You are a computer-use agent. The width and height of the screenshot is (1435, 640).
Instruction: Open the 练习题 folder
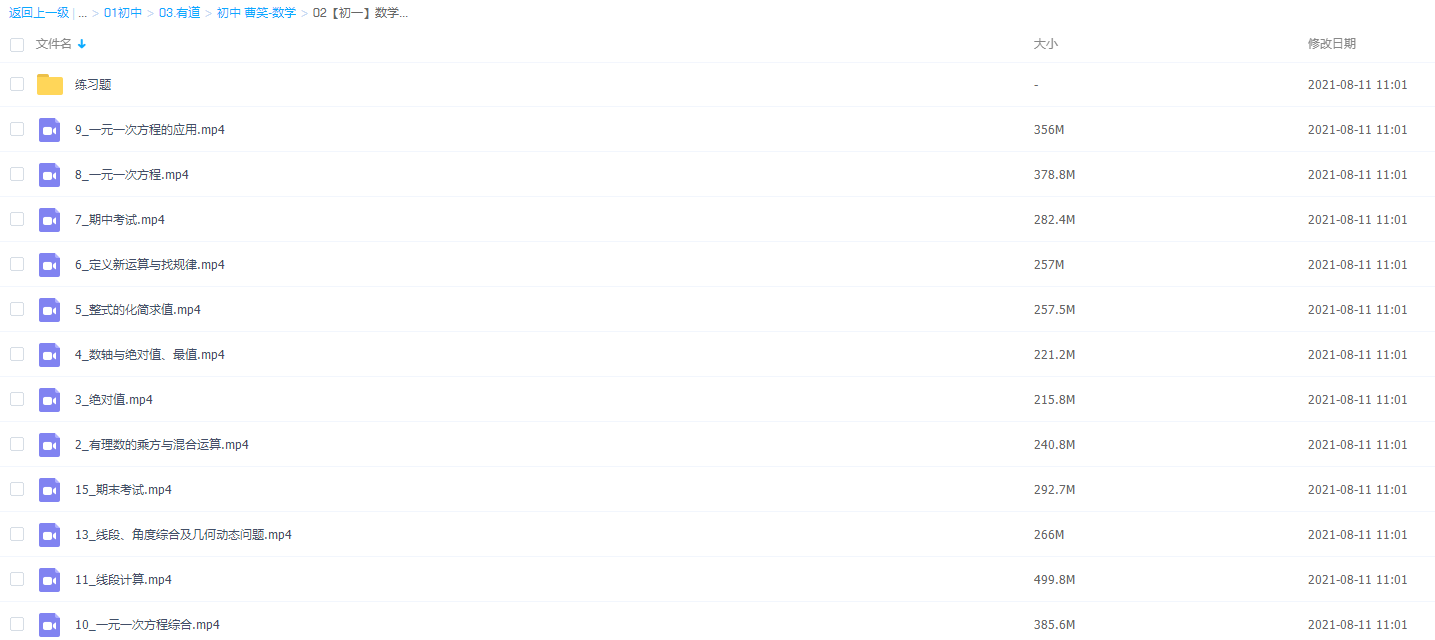pyautogui.click(x=93, y=85)
